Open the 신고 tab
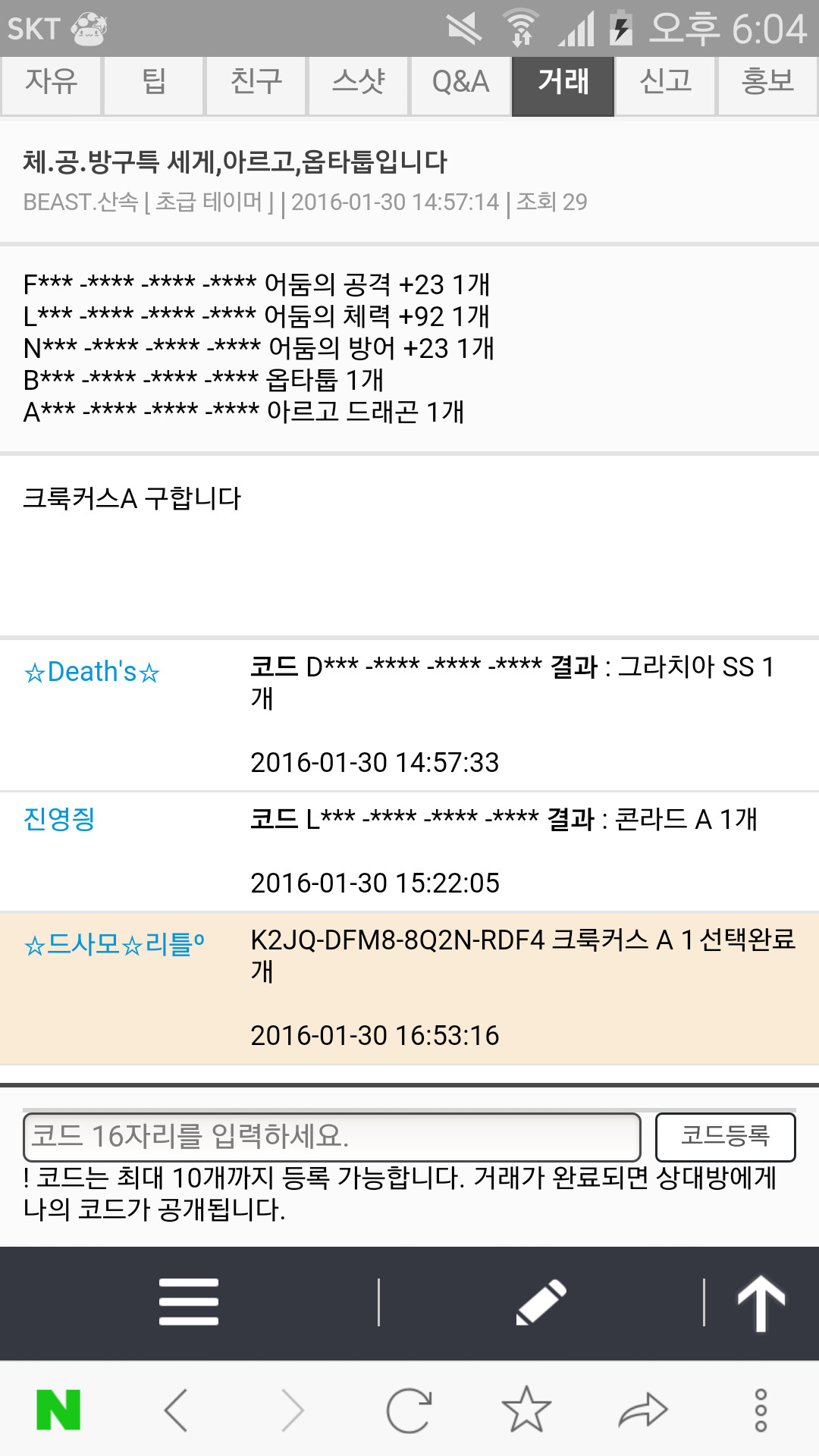The width and height of the screenshot is (819, 1456). pos(666,82)
